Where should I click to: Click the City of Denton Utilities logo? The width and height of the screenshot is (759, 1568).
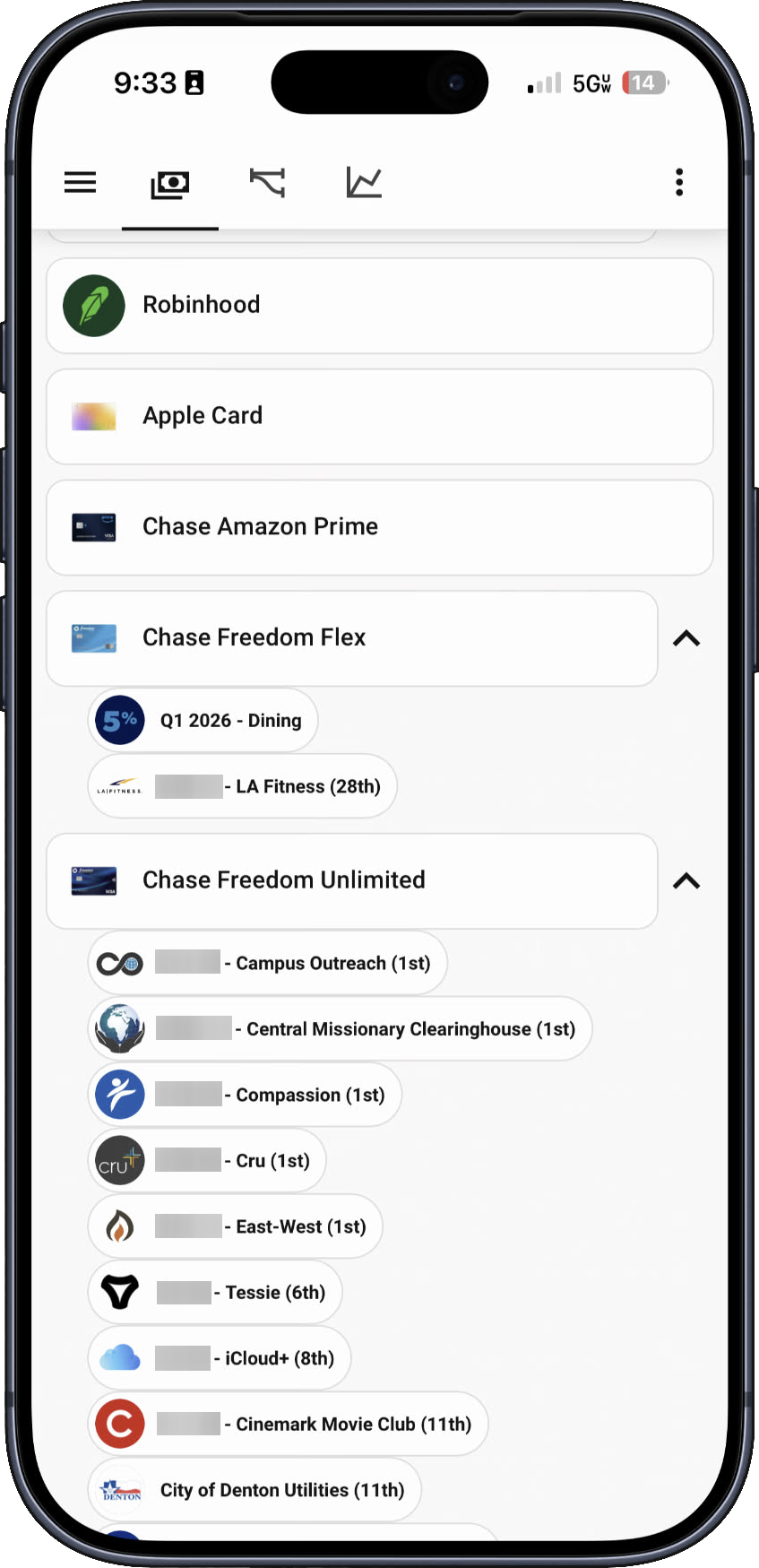[119, 1489]
